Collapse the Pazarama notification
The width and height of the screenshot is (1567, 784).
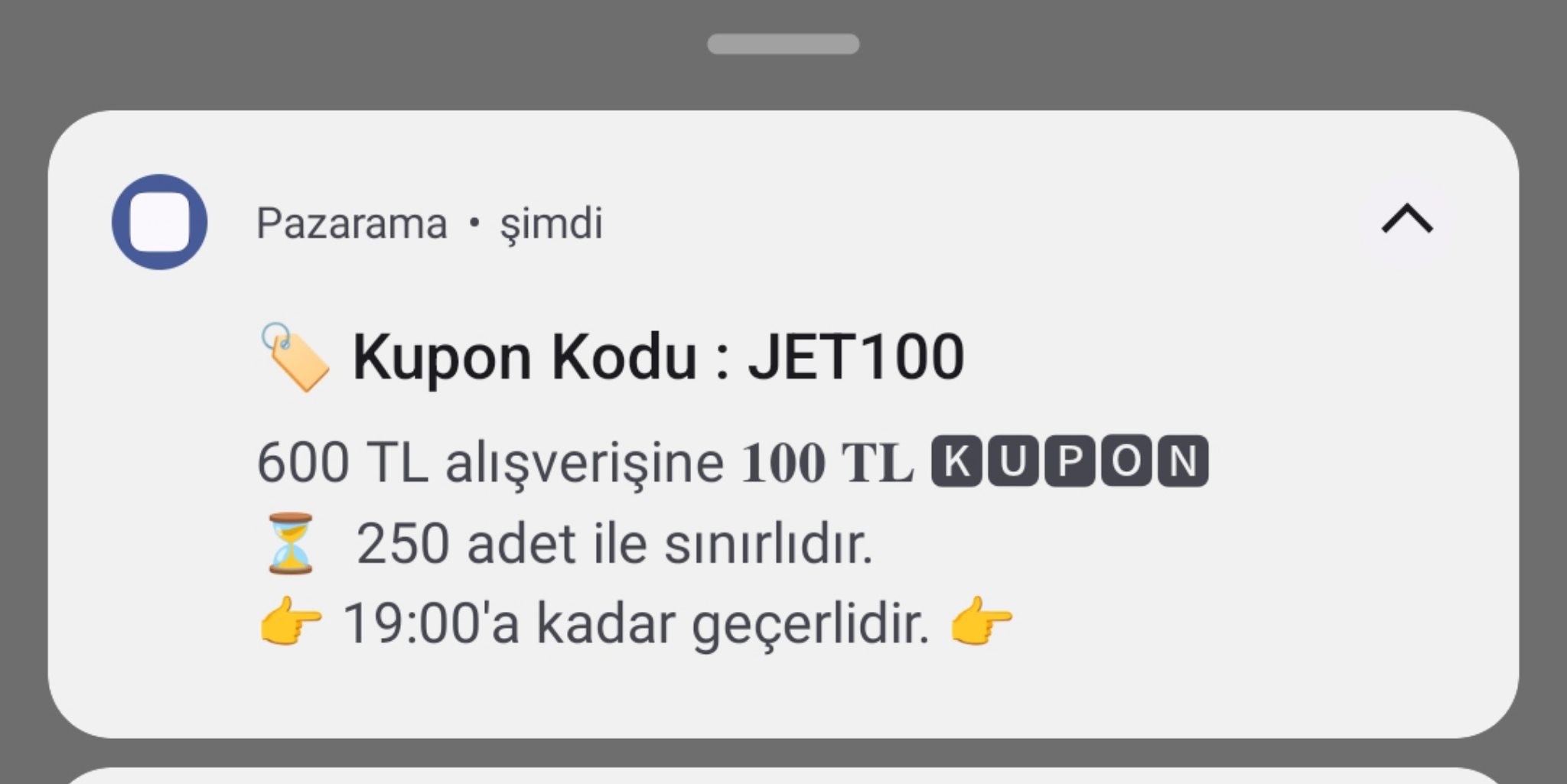[x=1406, y=220]
